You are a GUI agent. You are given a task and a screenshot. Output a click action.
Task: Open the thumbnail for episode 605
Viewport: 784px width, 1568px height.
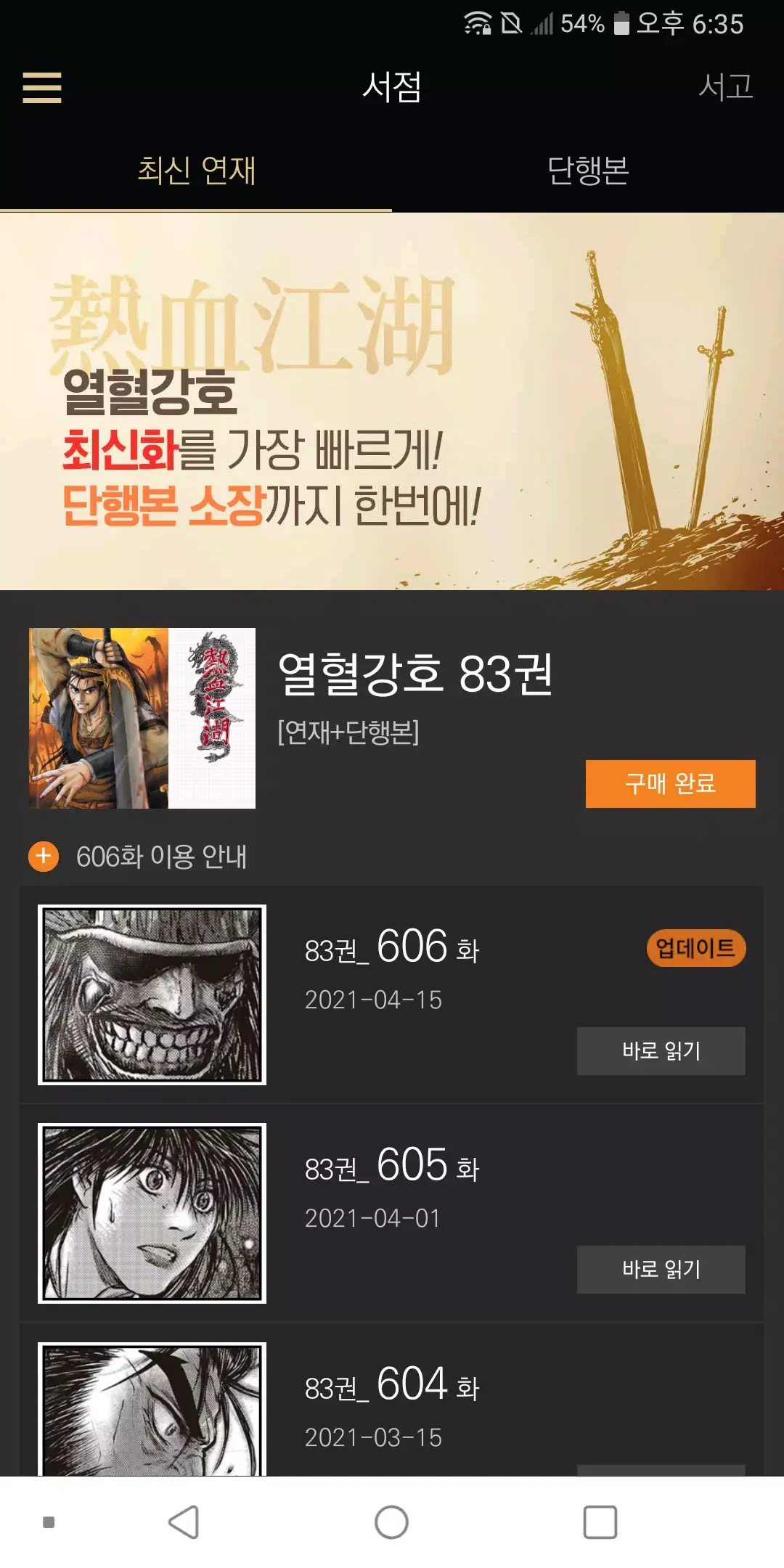pyautogui.click(x=152, y=1213)
